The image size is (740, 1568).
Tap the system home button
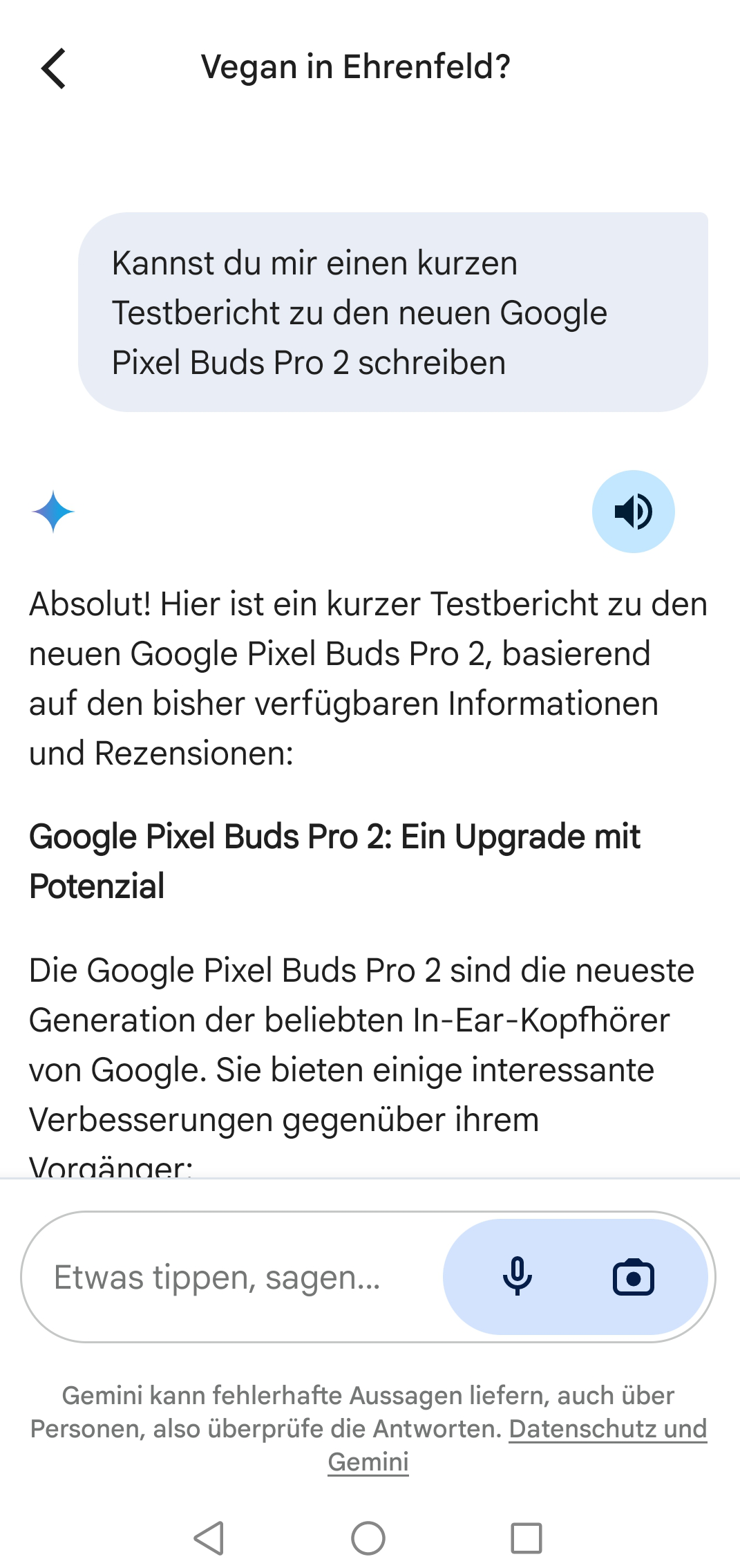[x=368, y=1538]
